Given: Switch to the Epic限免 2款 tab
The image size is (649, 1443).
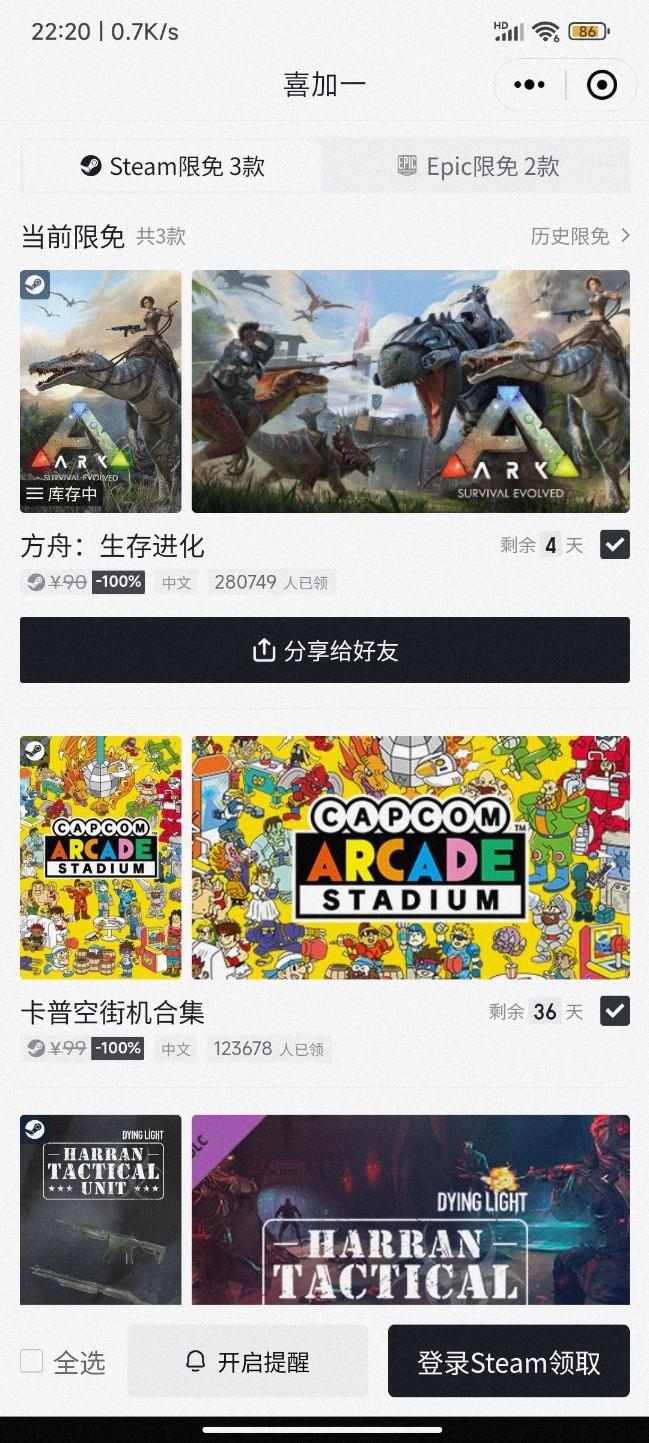Looking at the screenshot, I should [478, 166].
